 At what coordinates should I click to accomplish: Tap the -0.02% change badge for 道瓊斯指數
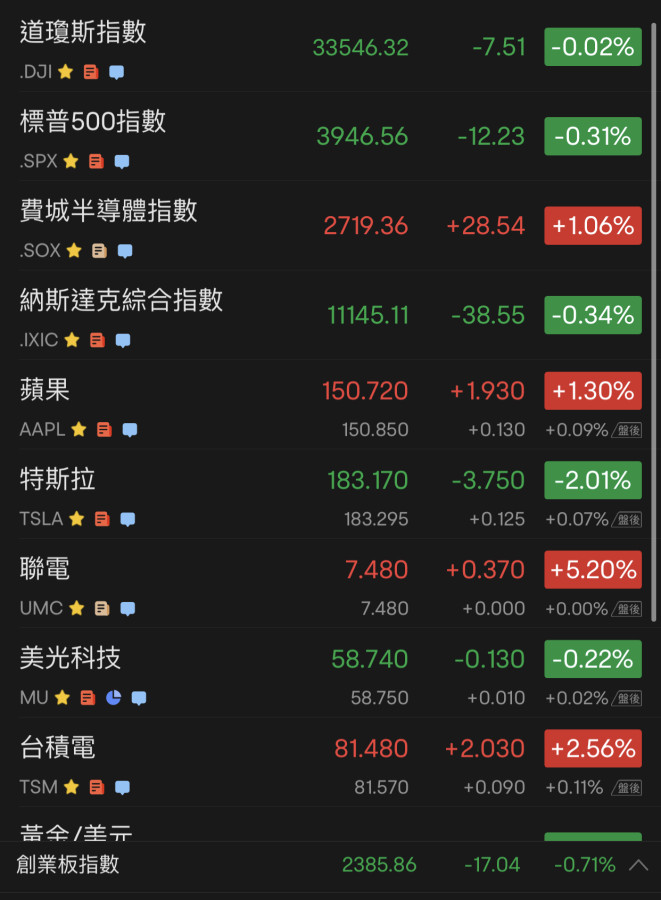pyautogui.click(x=592, y=47)
